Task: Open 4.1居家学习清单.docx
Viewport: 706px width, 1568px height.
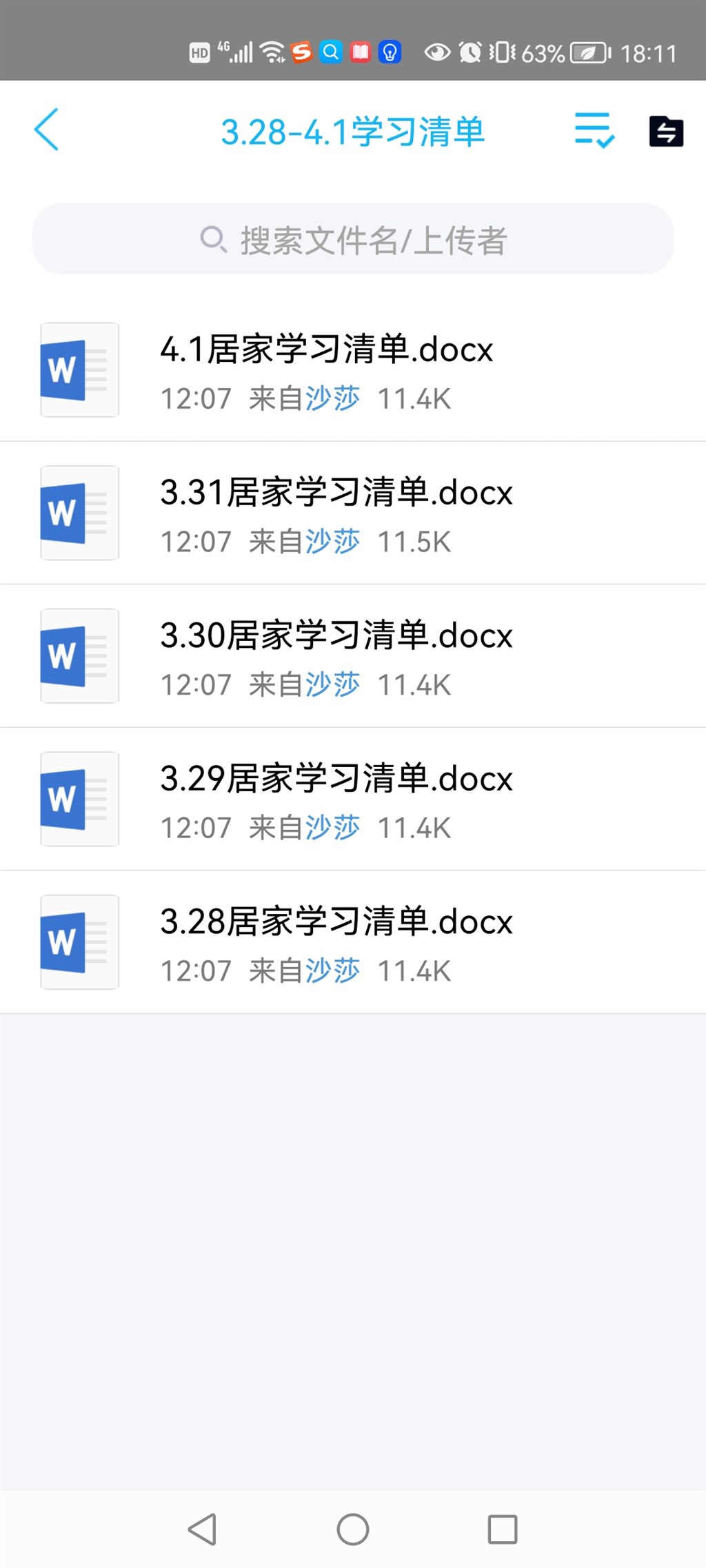Action: [353, 370]
